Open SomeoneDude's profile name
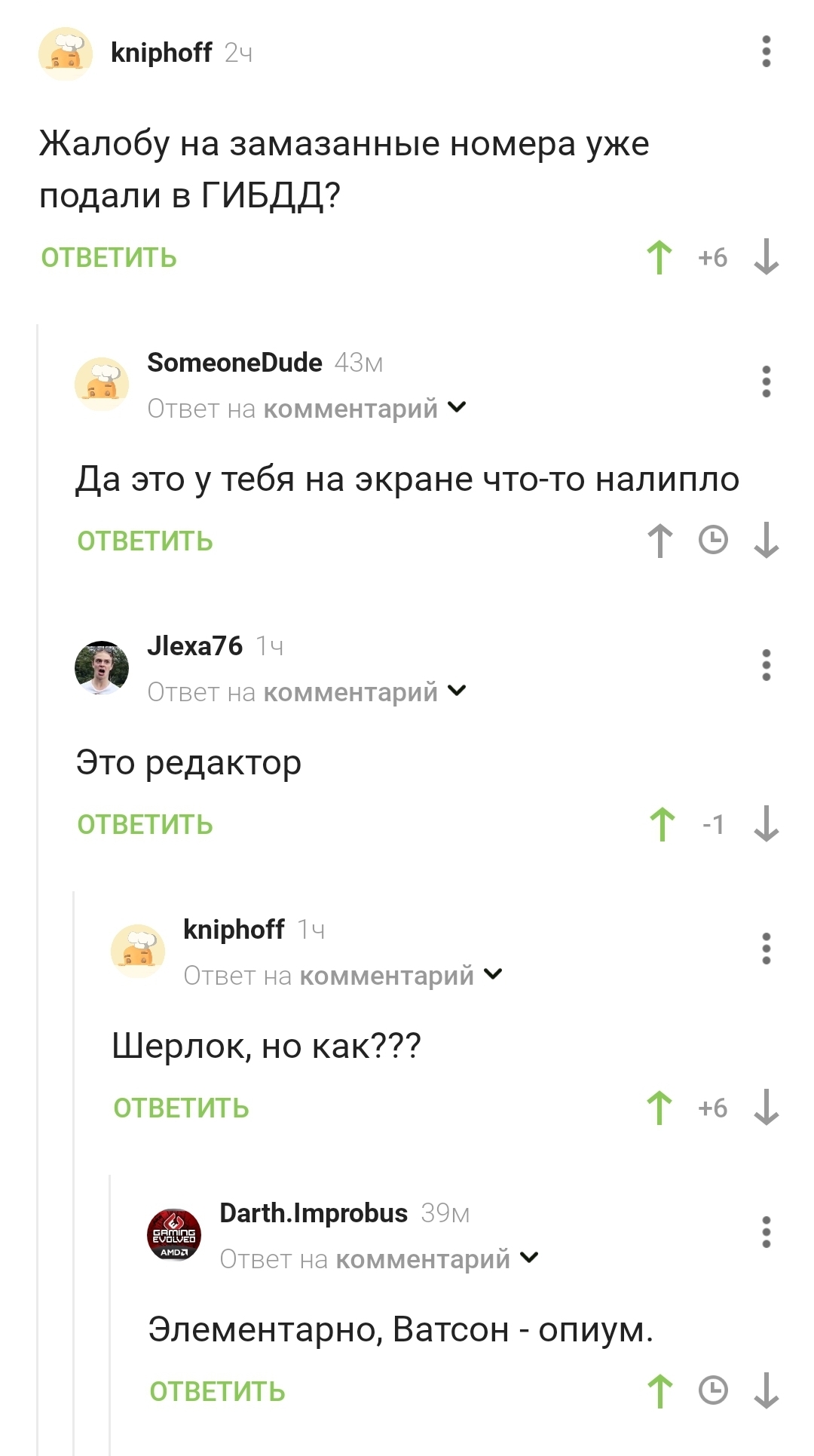 [x=234, y=363]
